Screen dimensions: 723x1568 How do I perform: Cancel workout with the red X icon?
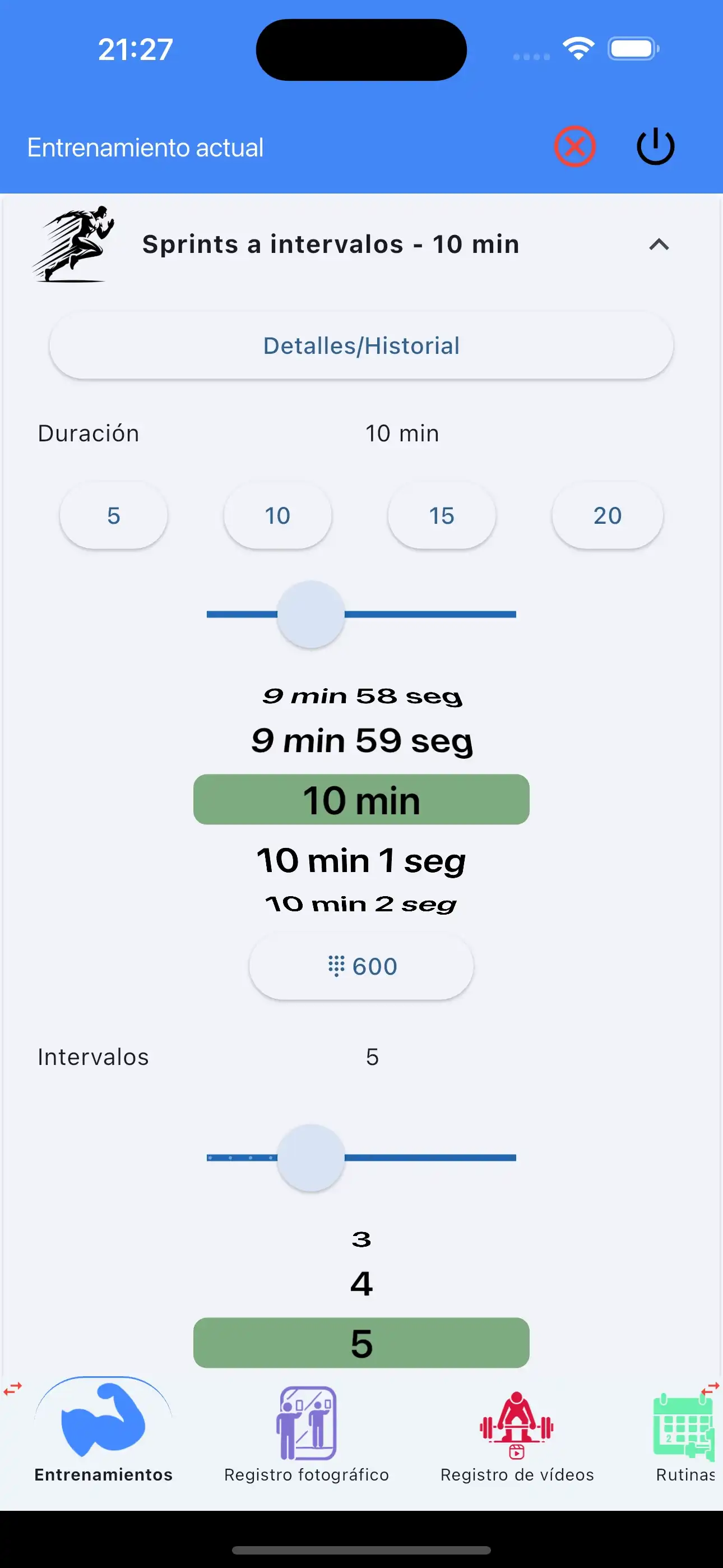pos(575,145)
